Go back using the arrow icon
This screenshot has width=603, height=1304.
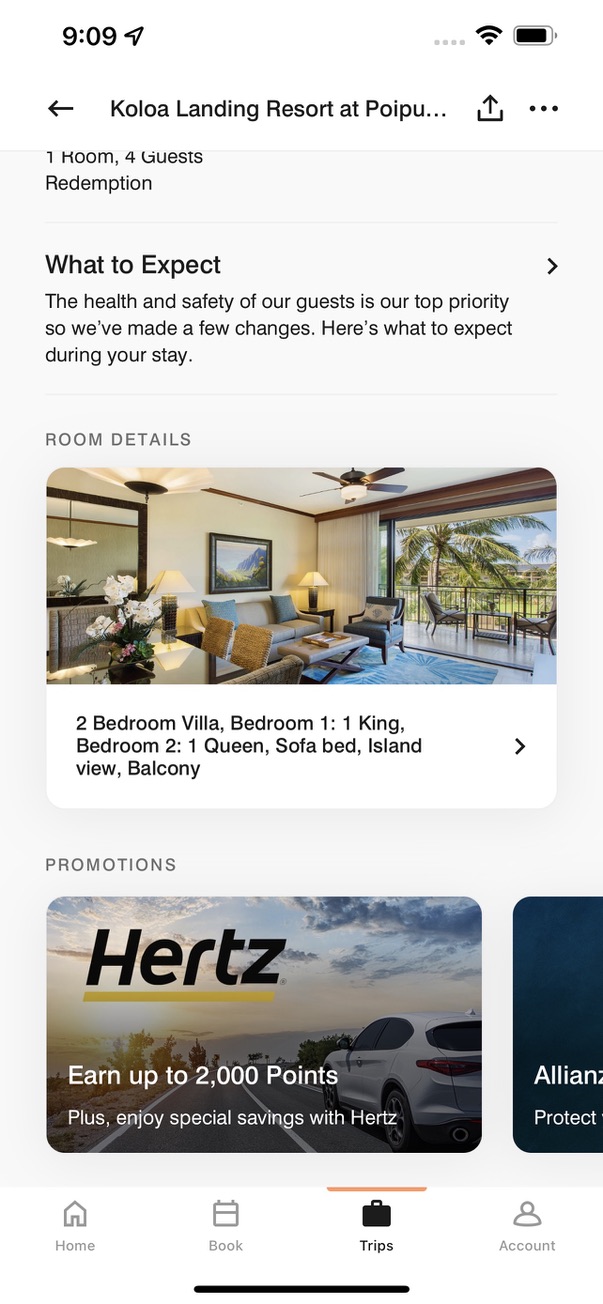coord(61,109)
